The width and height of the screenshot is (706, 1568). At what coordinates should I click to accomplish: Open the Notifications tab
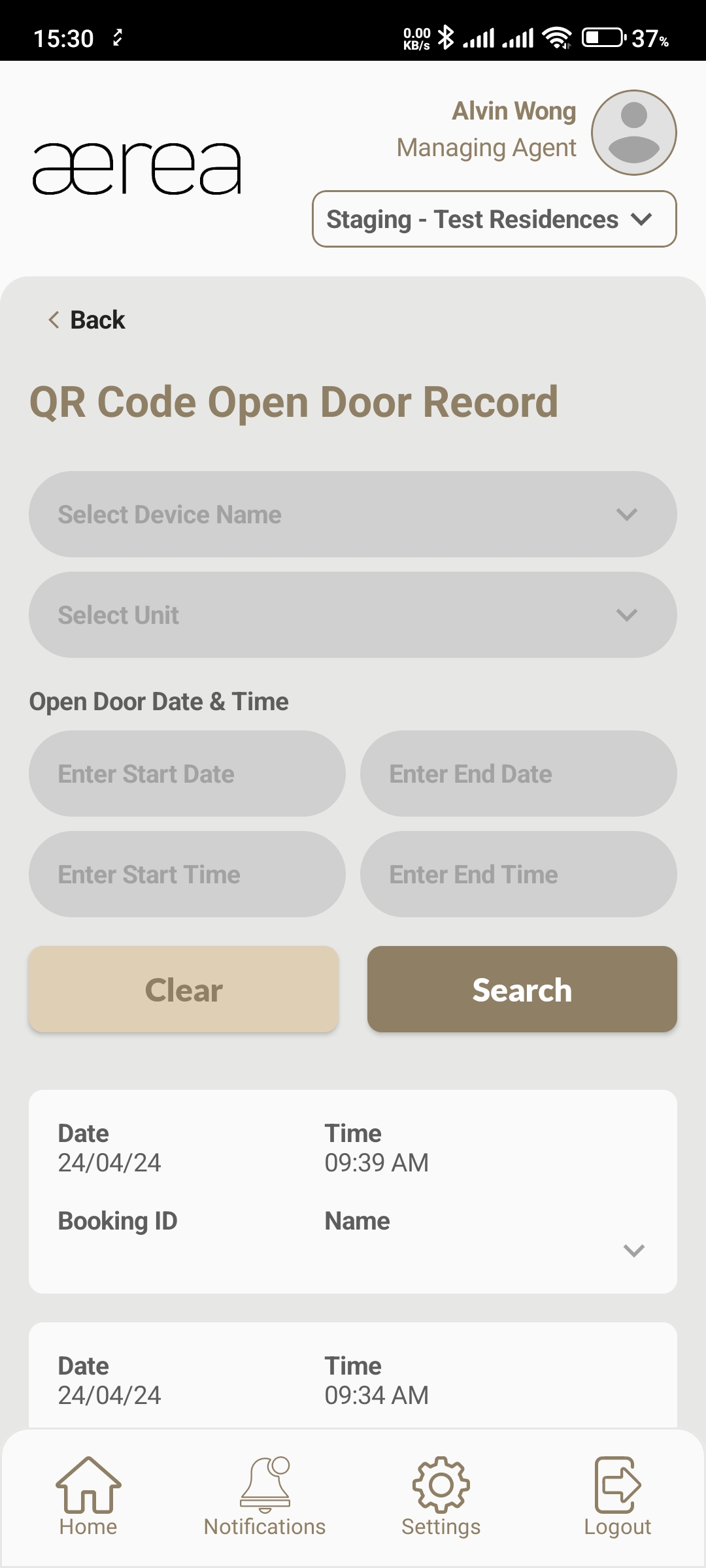click(265, 1497)
